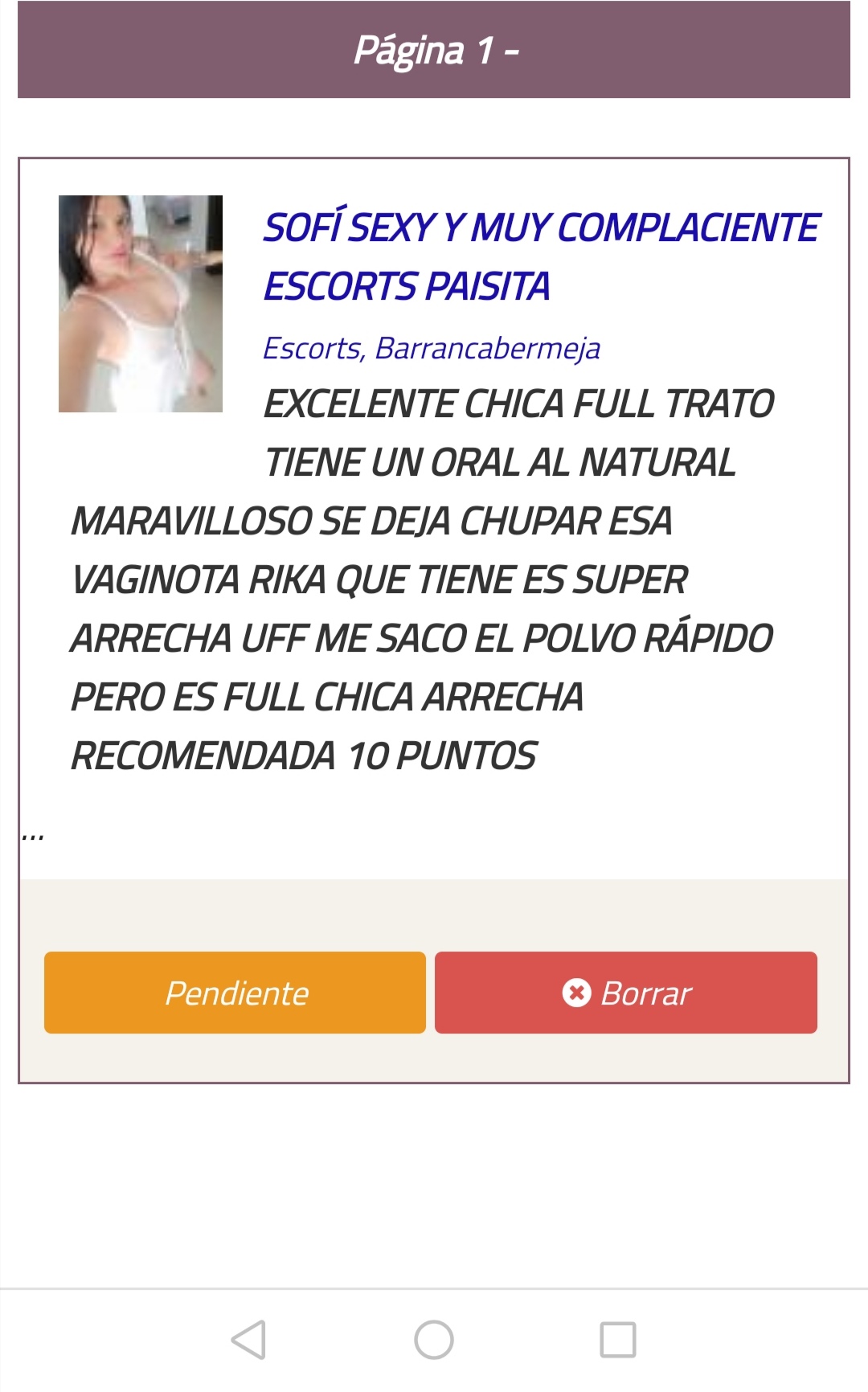Open the listing's thumbnail photo
868x1392 pixels.
tap(141, 304)
